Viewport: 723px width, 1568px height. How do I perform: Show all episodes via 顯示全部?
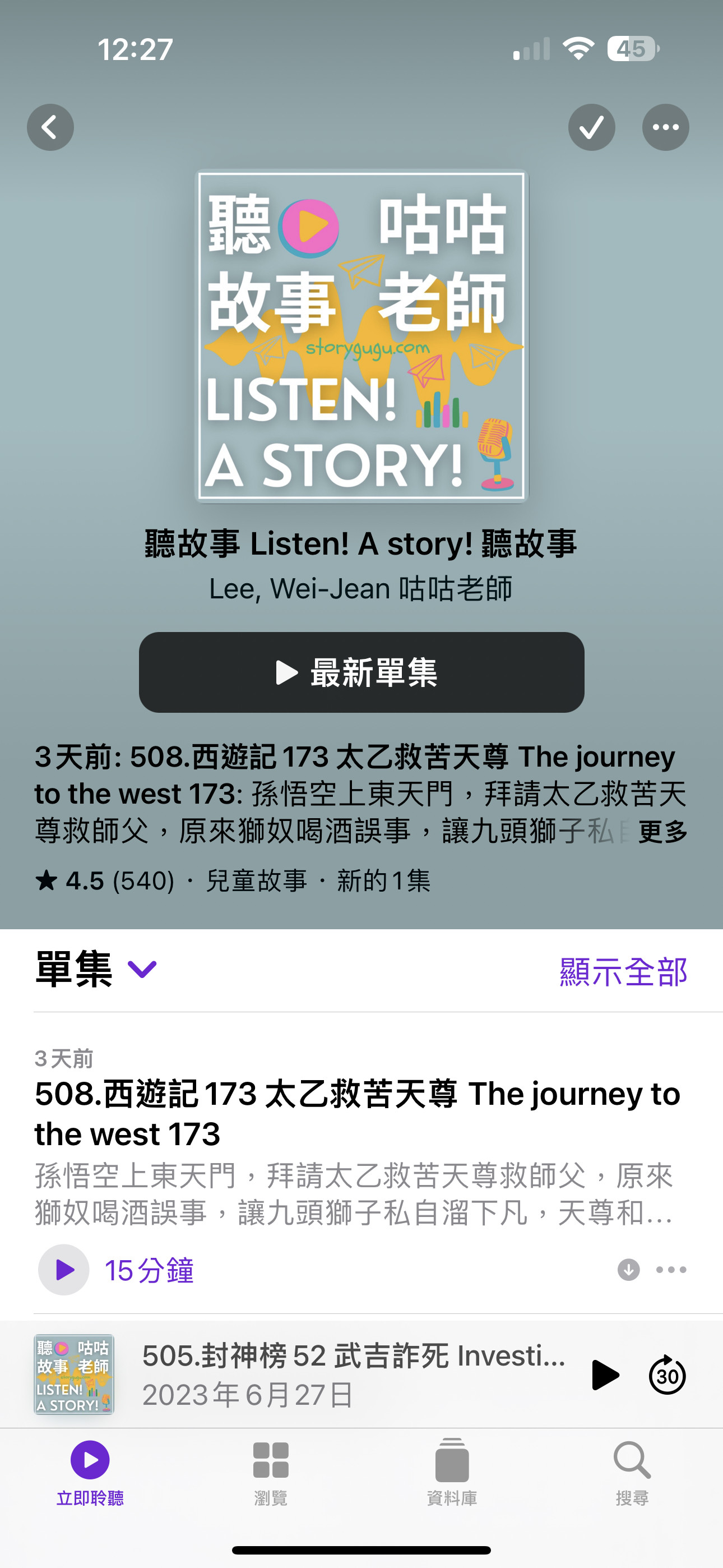point(623,971)
